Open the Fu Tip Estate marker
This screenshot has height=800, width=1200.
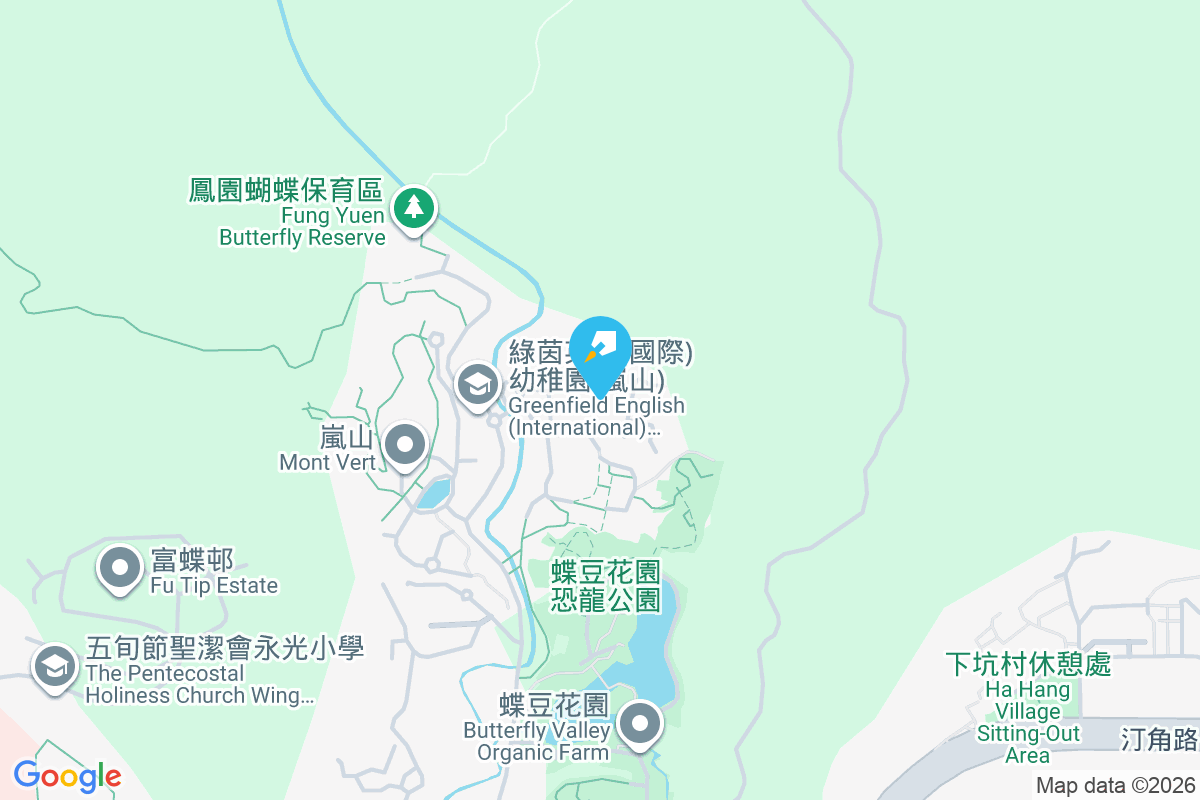121,568
